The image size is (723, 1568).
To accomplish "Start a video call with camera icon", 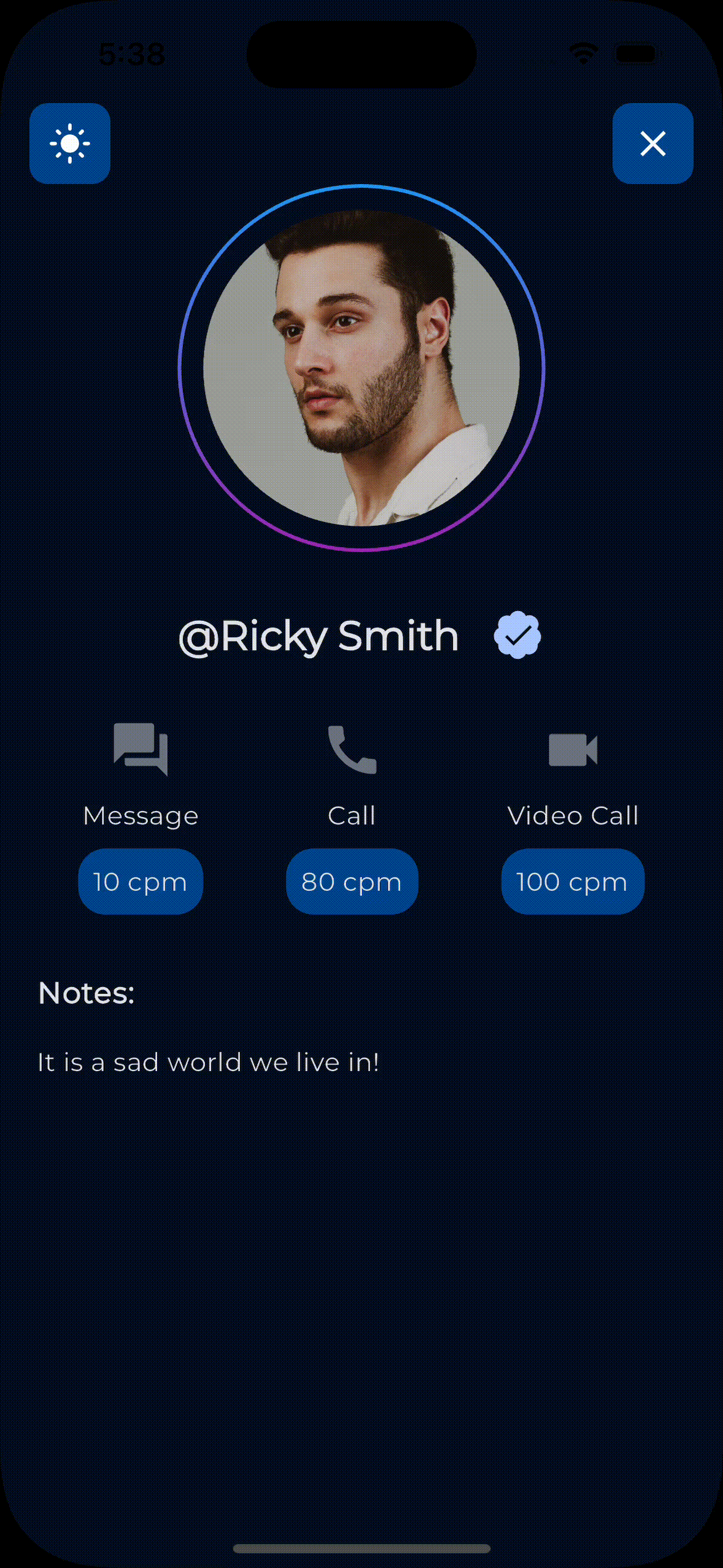I will click(573, 749).
